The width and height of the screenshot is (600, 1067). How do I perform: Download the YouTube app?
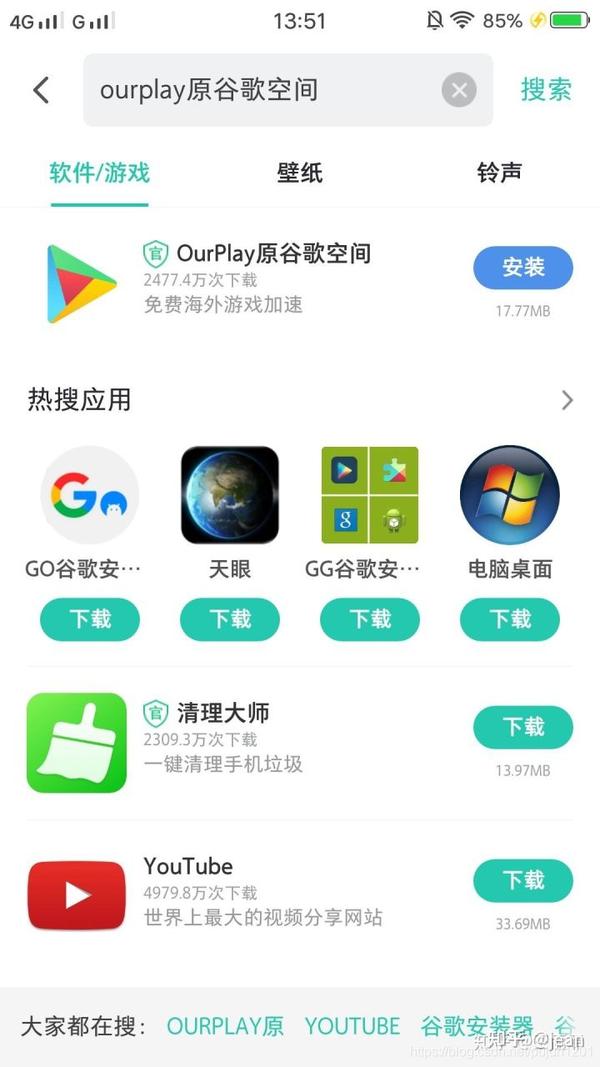(x=523, y=881)
